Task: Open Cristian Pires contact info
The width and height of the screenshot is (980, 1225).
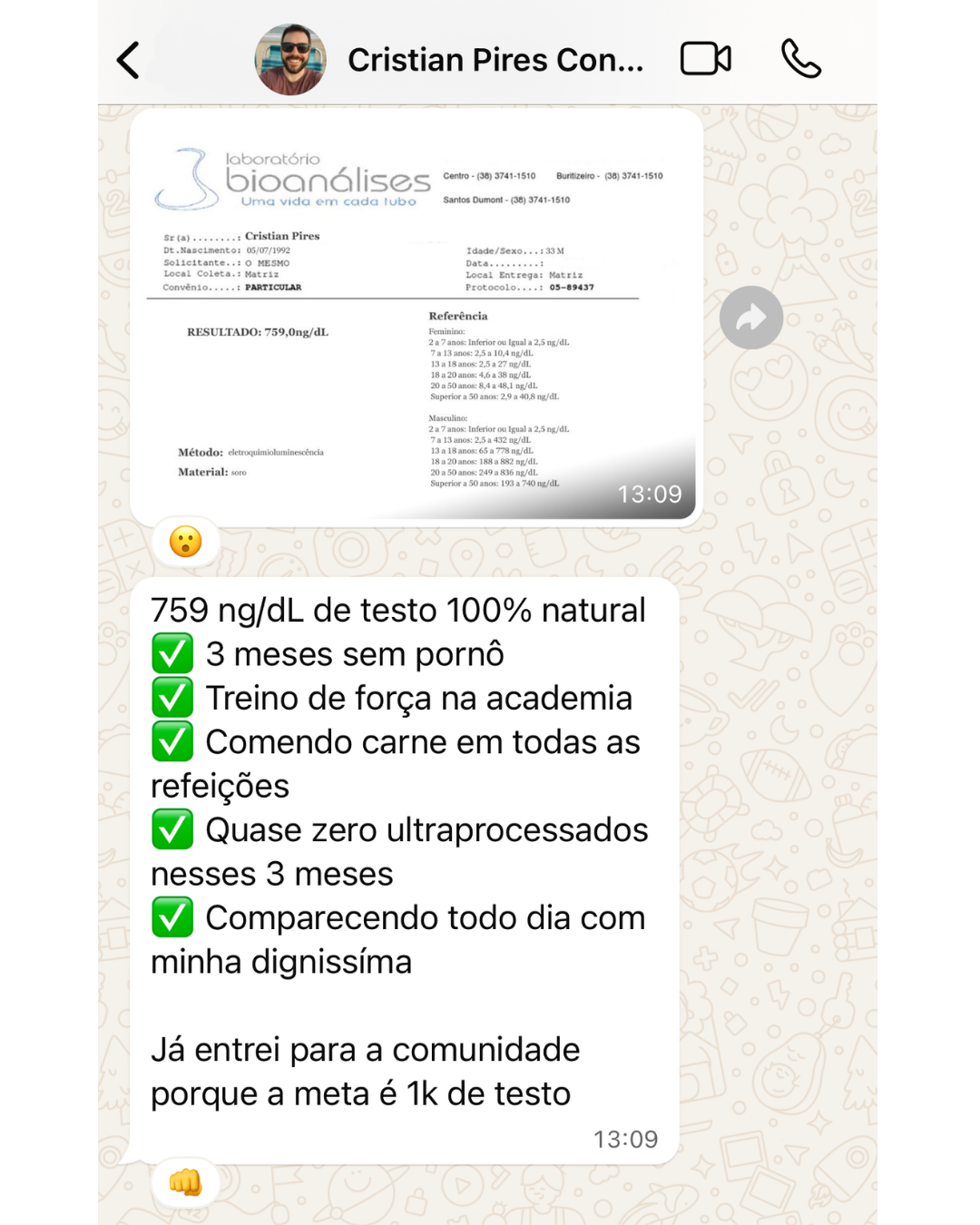Action: click(495, 60)
